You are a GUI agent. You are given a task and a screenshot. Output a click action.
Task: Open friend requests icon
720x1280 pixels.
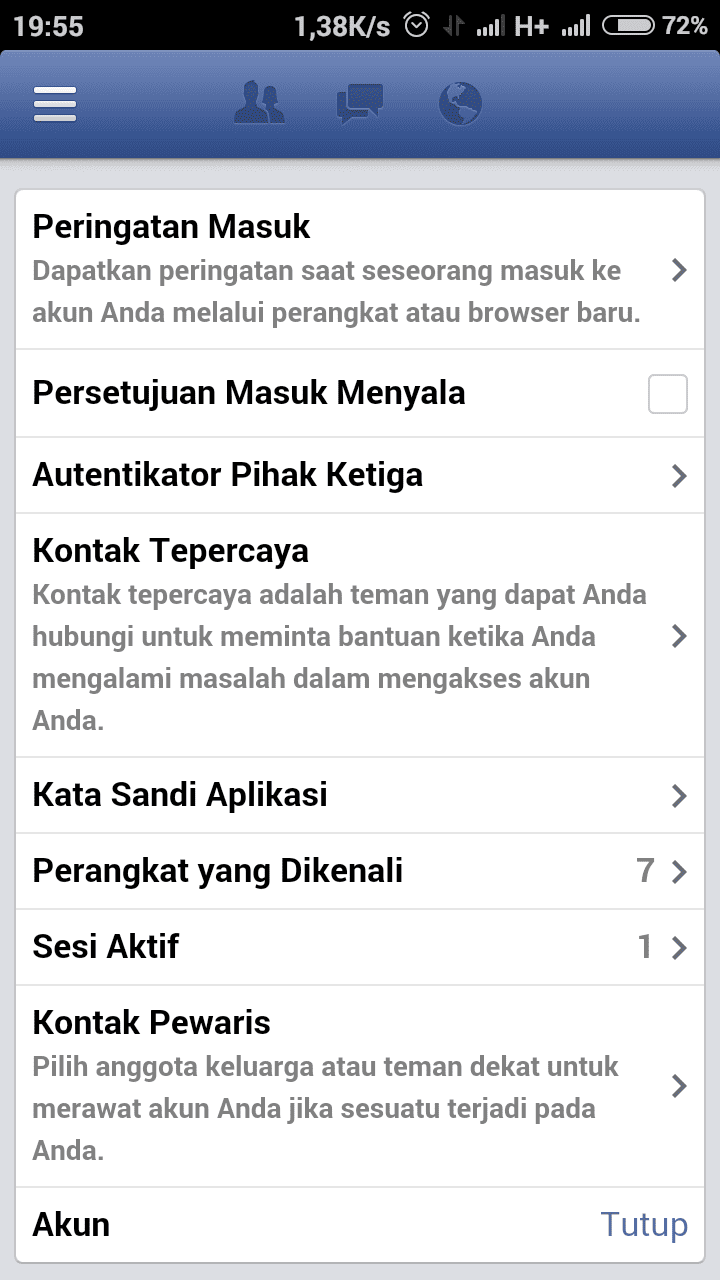tap(259, 103)
